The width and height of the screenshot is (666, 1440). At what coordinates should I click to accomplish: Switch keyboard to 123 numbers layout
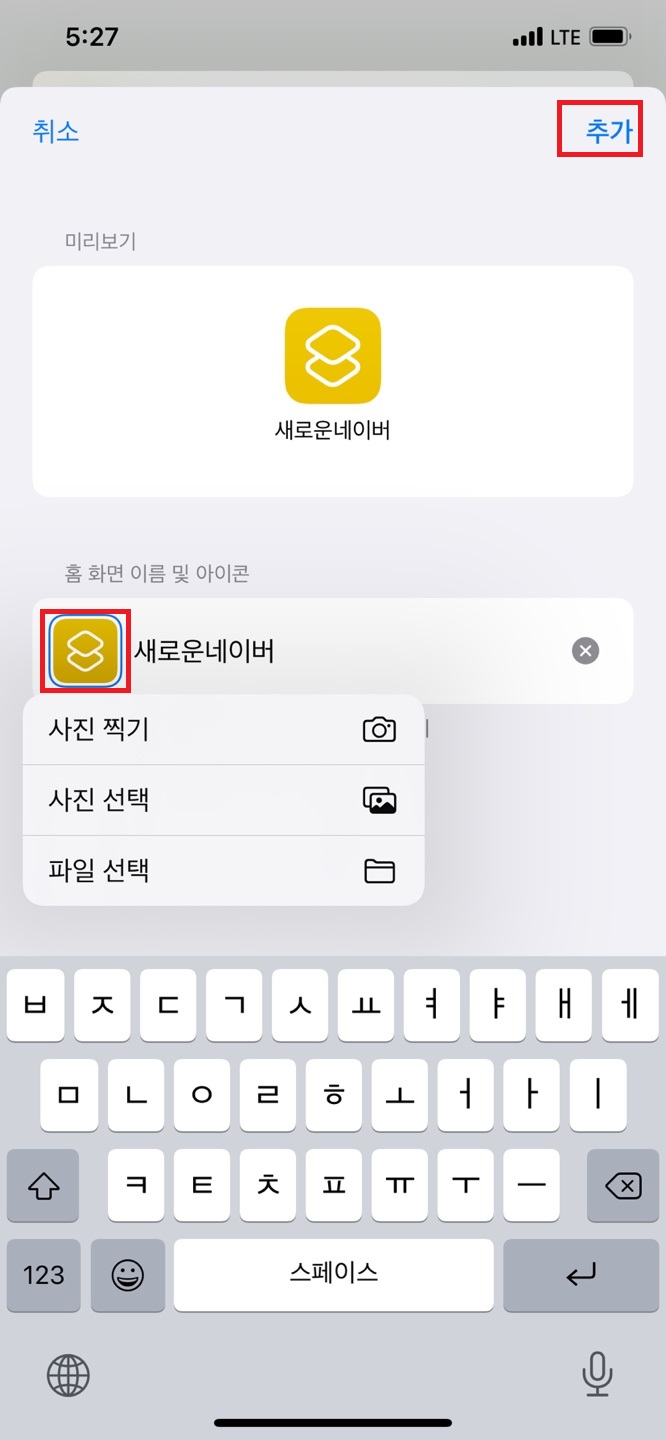pyautogui.click(x=43, y=1275)
